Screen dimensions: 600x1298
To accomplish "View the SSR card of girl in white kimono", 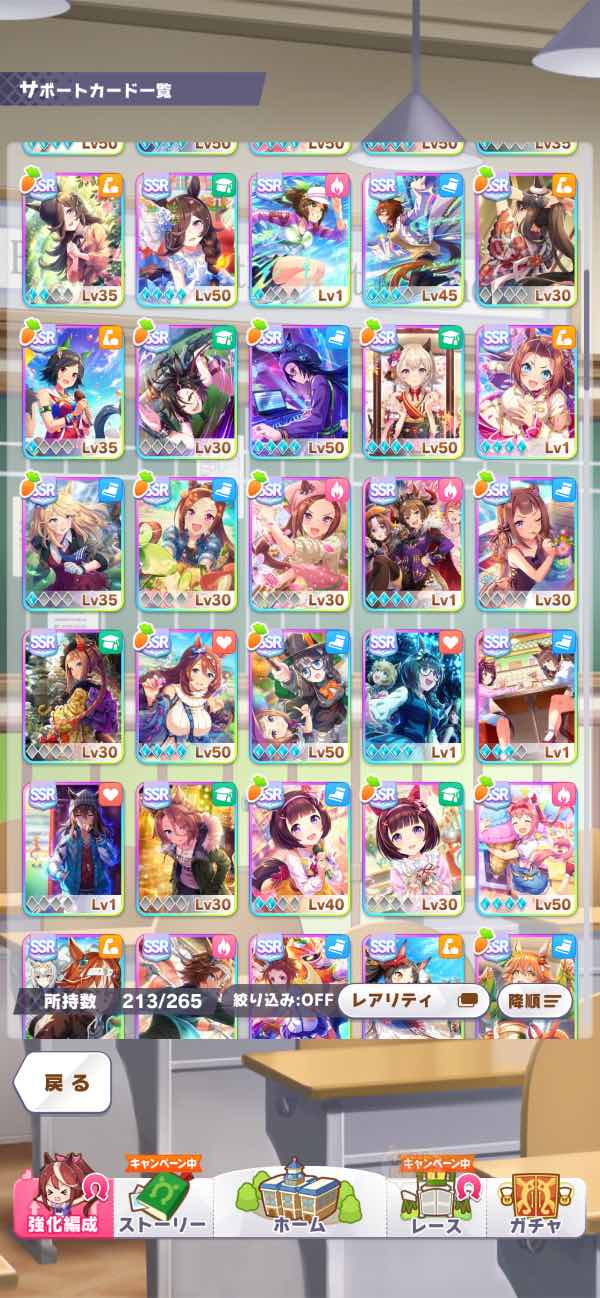I will pyautogui.click(x=412, y=389).
